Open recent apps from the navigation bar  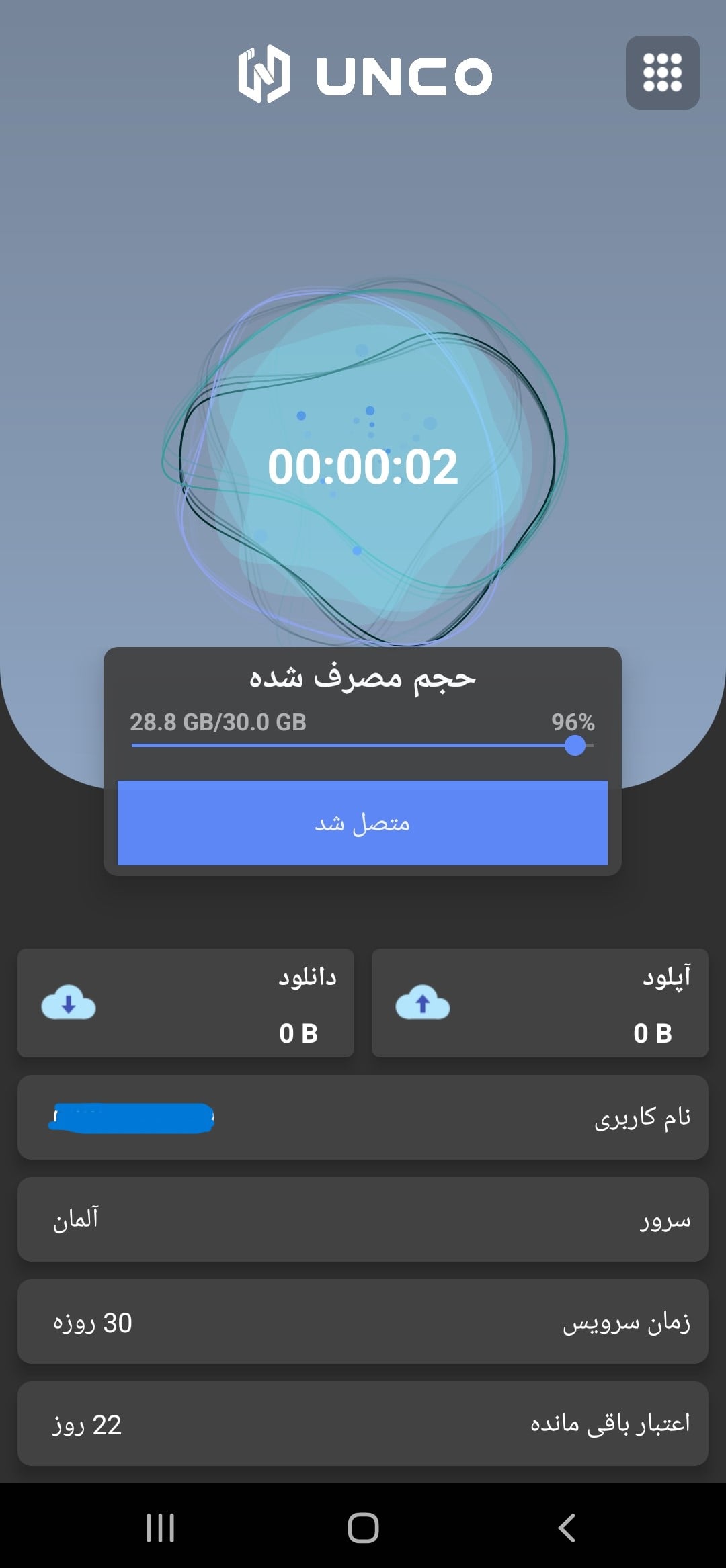(x=160, y=1528)
